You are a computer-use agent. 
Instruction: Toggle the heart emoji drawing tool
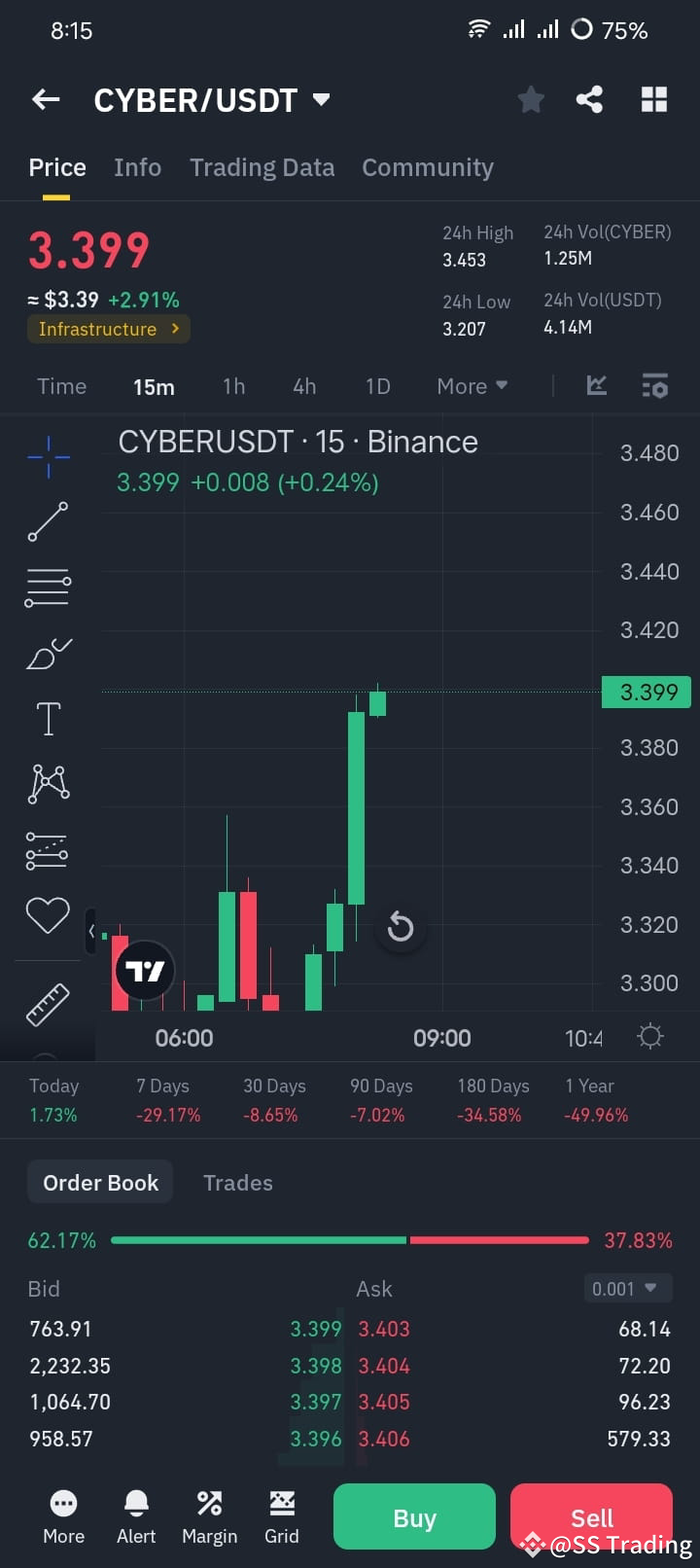click(47, 914)
